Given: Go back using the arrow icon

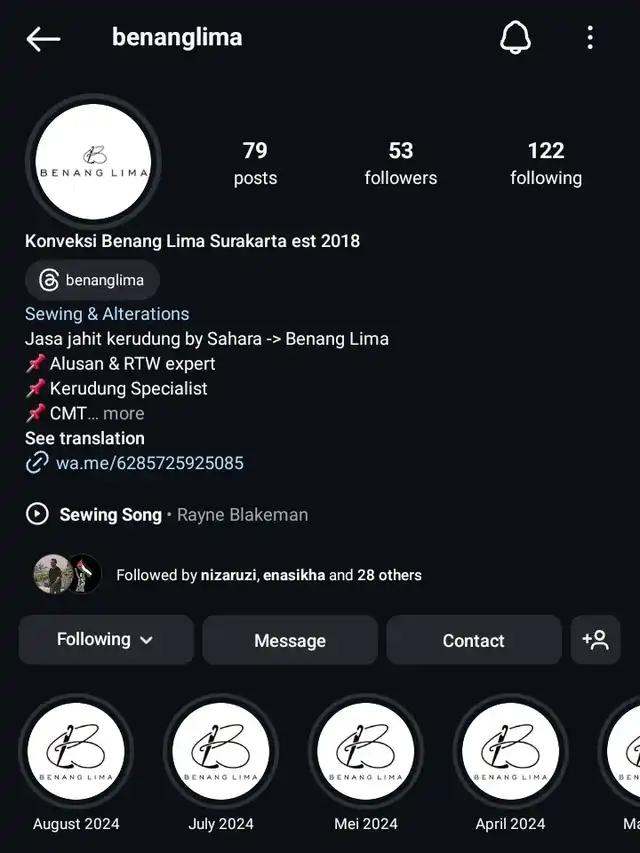Looking at the screenshot, I should coord(43,39).
